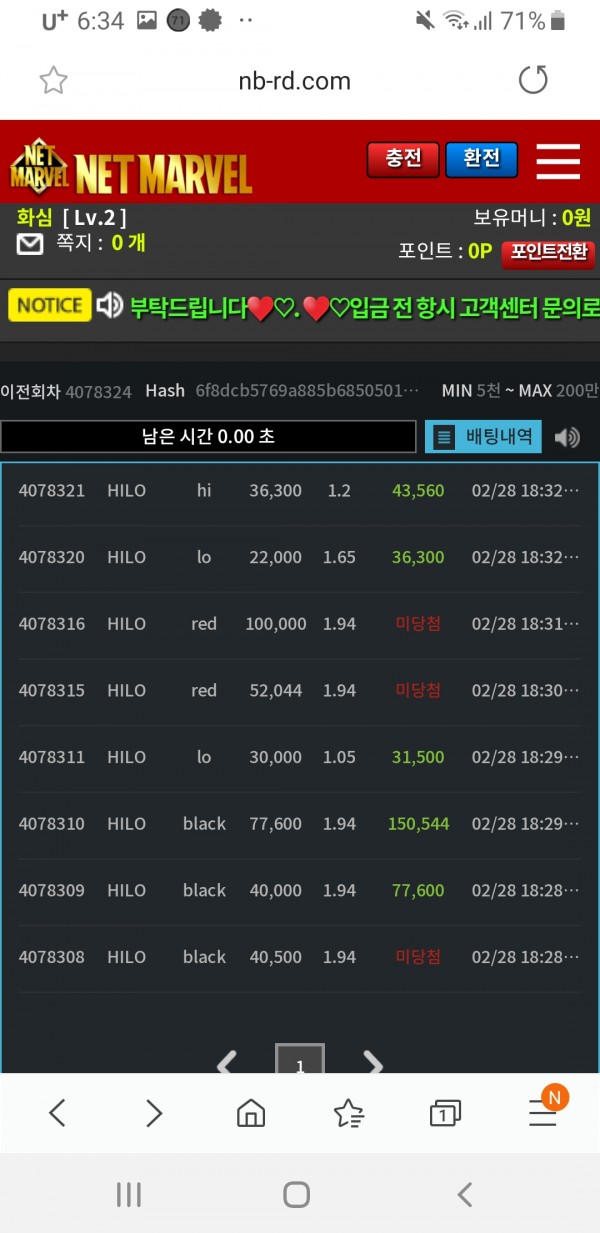Tap the system home button

[297, 1194]
